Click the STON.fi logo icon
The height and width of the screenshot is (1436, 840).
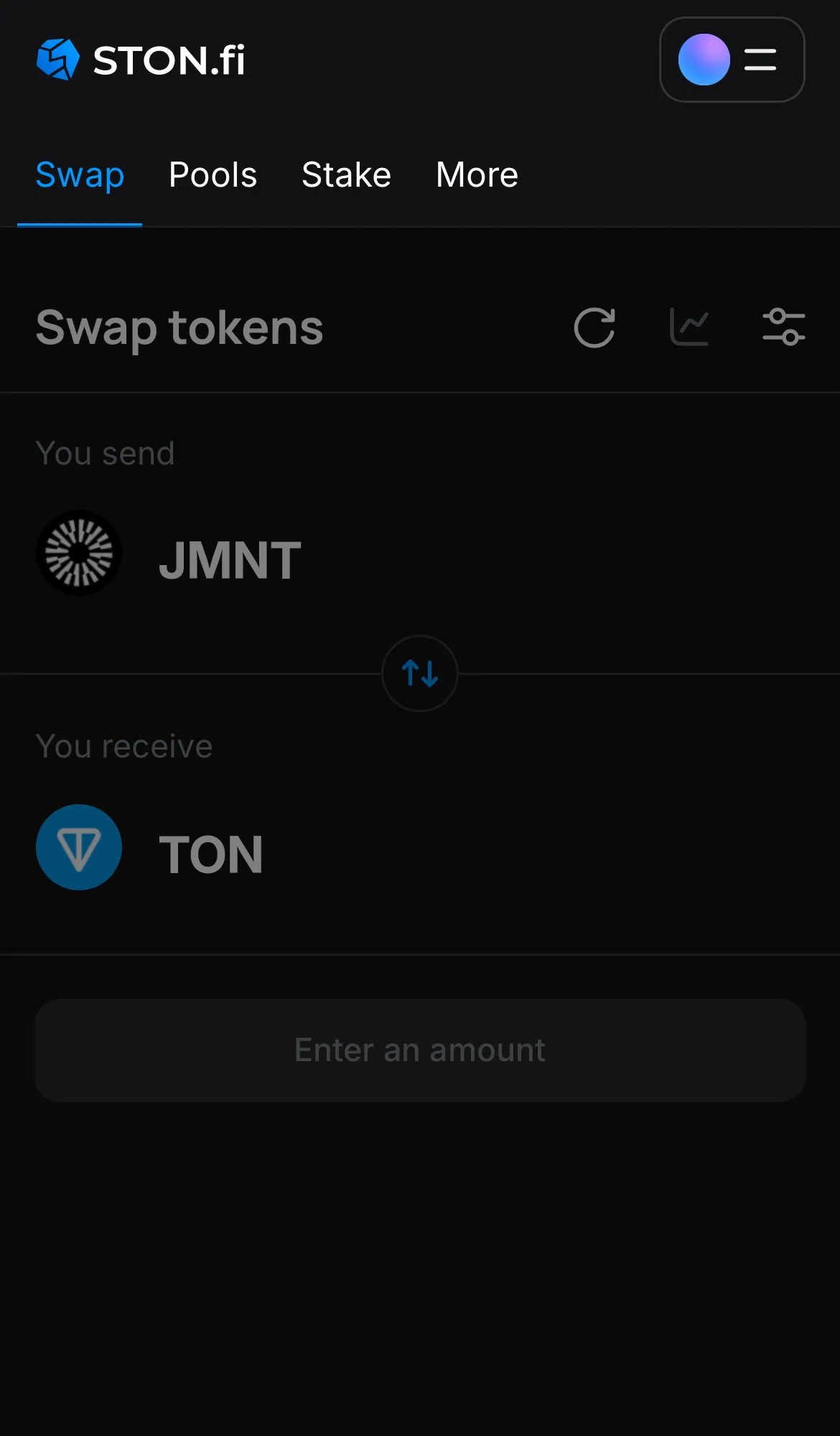coord(59,60)
